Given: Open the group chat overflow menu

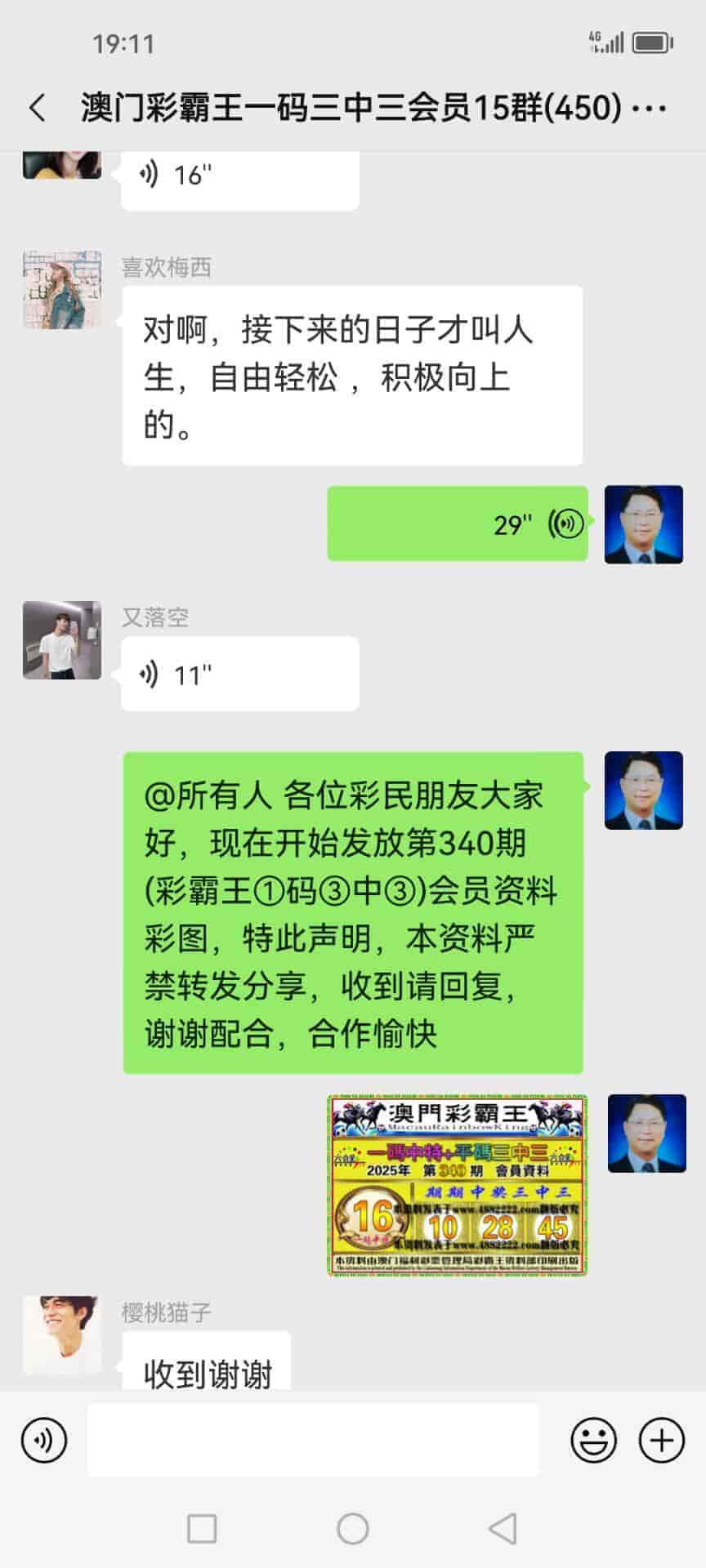Looking at the screenshot, I should point(650,108).
